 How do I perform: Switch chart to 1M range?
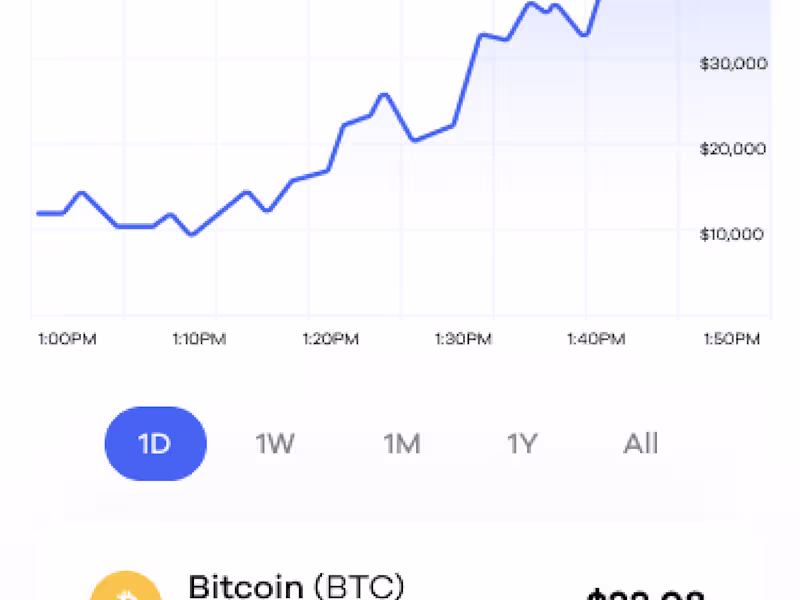coord(401,444)
